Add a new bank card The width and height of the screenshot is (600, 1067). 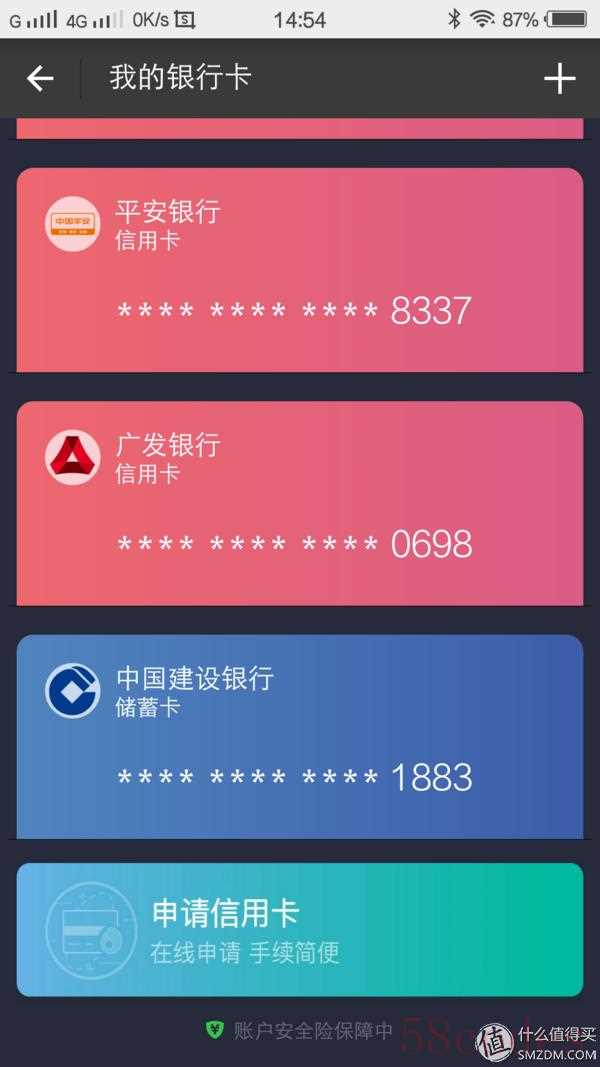(559, 79)
